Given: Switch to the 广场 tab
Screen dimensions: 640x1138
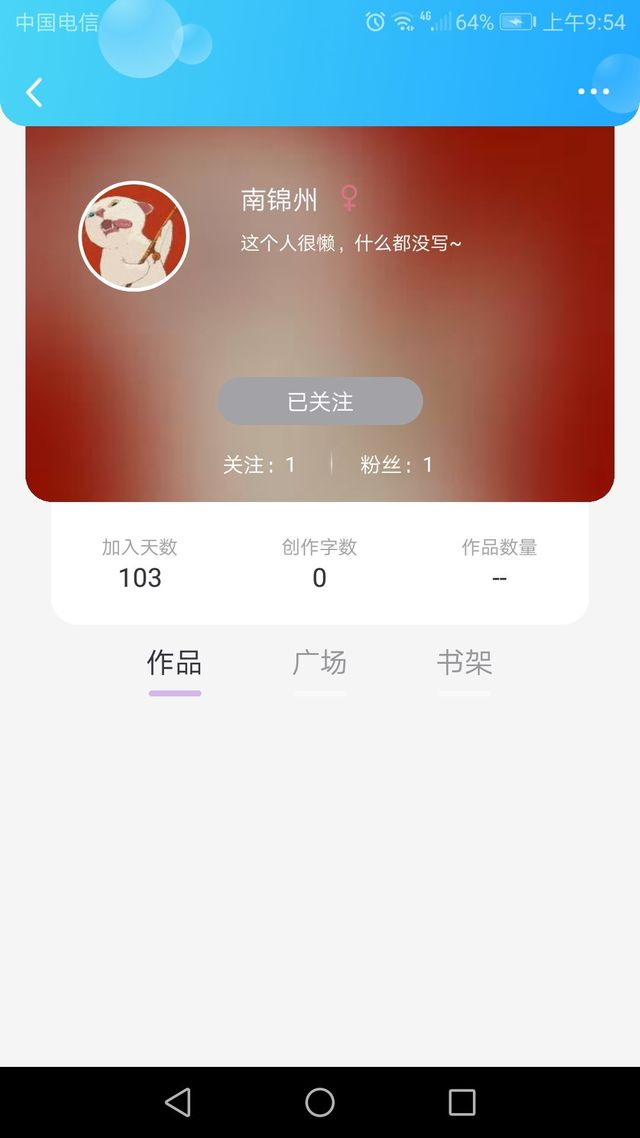Looking at the screenshot, I should click(x=319, y=663).
